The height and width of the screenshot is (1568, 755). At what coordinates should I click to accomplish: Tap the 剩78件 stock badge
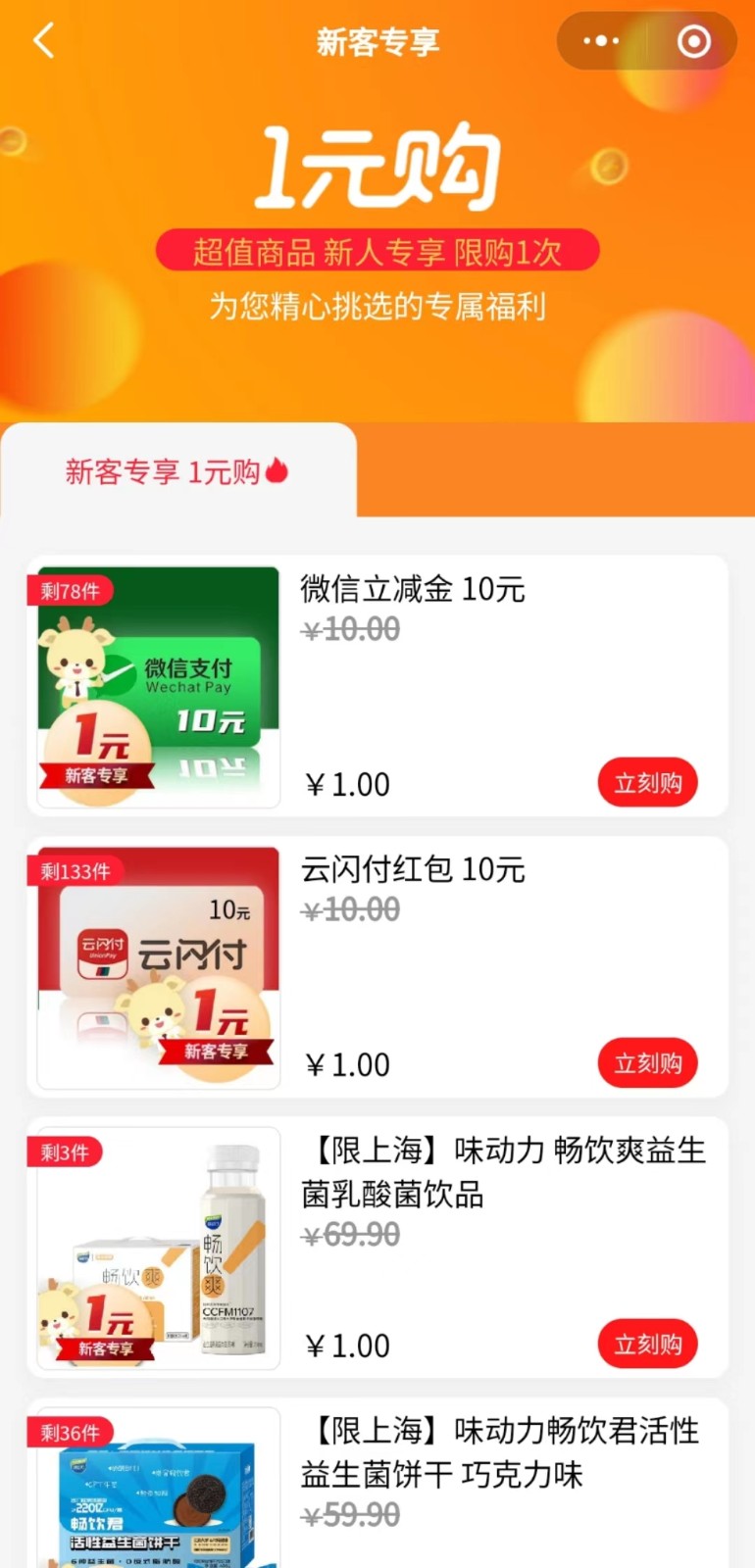tap(70, 590)
